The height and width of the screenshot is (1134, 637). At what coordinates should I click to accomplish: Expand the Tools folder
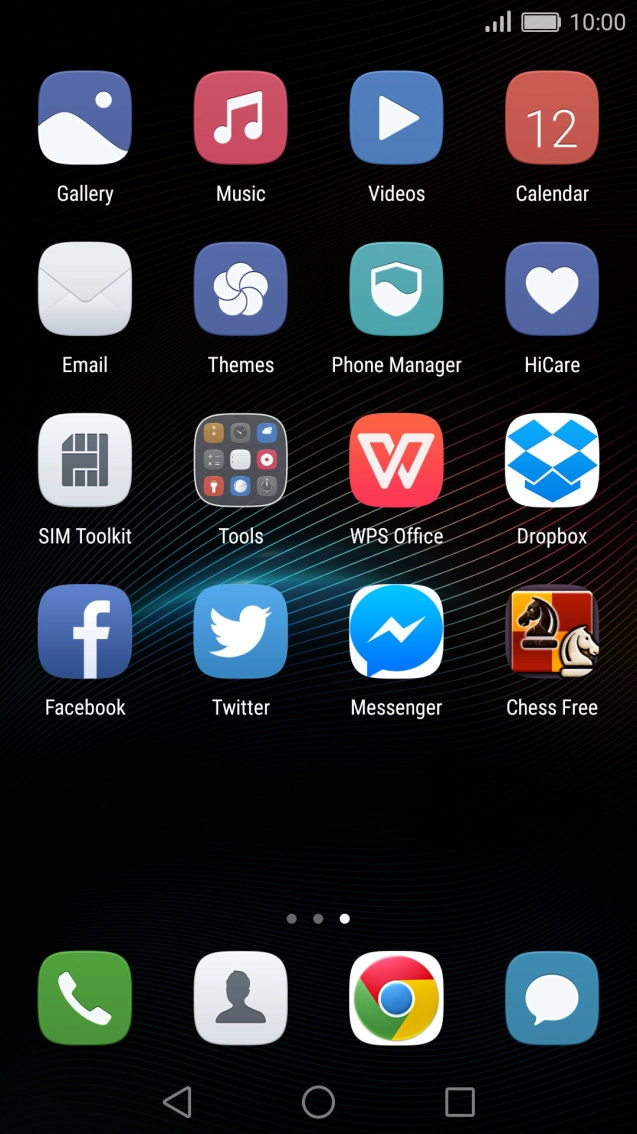(241, 460)
